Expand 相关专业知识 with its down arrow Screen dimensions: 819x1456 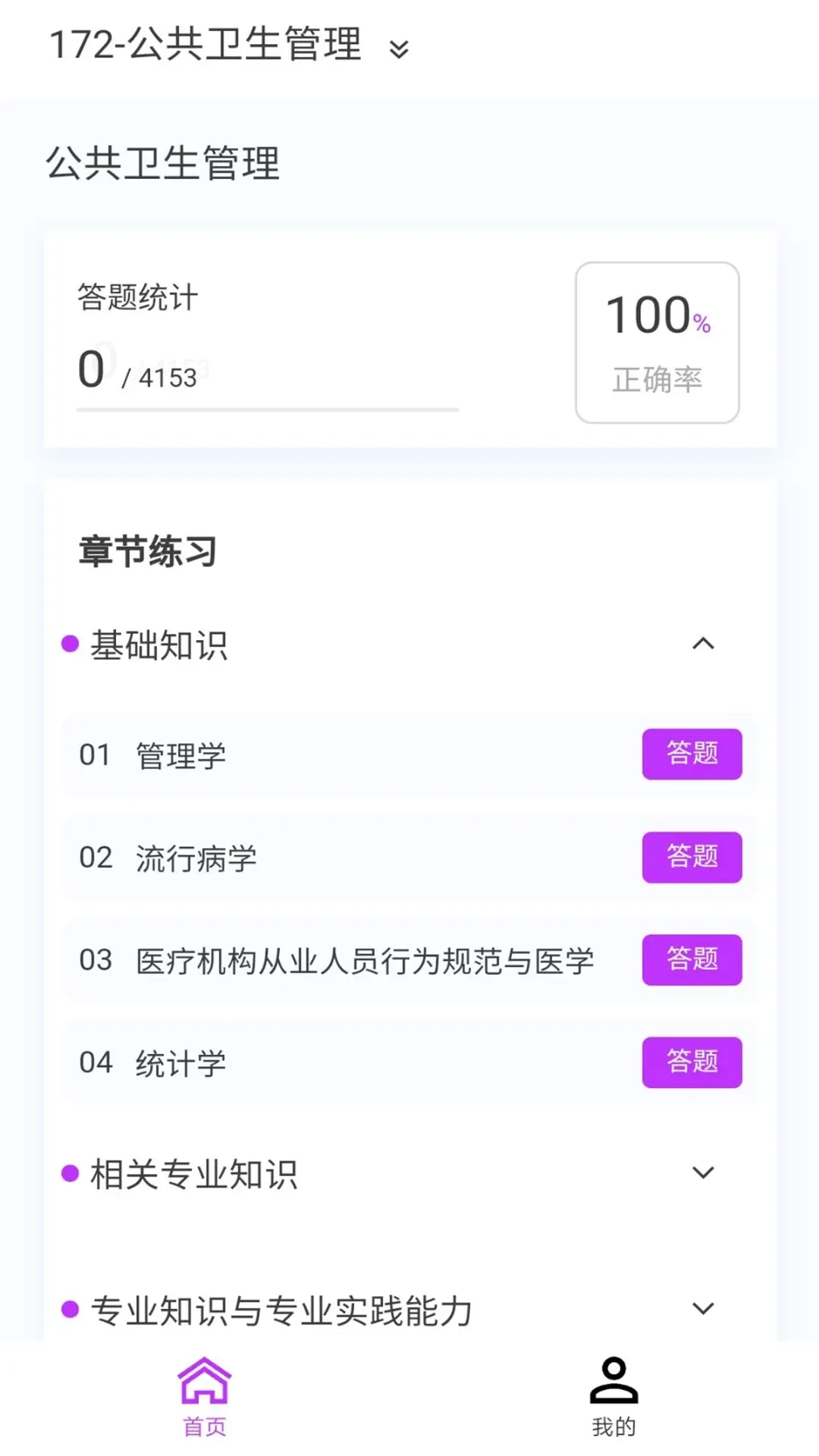701,1172
